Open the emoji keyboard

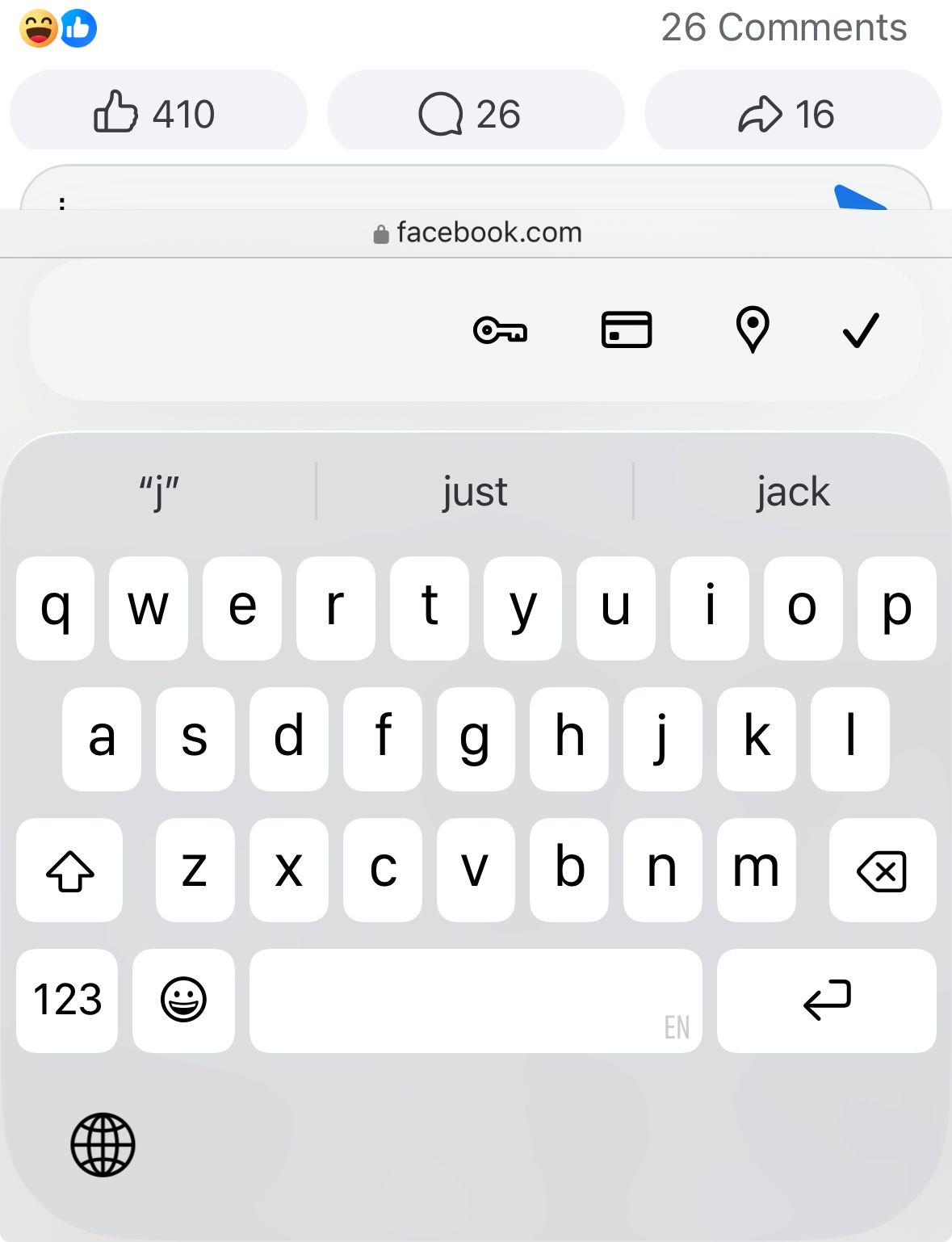(x=183, y=1000)
